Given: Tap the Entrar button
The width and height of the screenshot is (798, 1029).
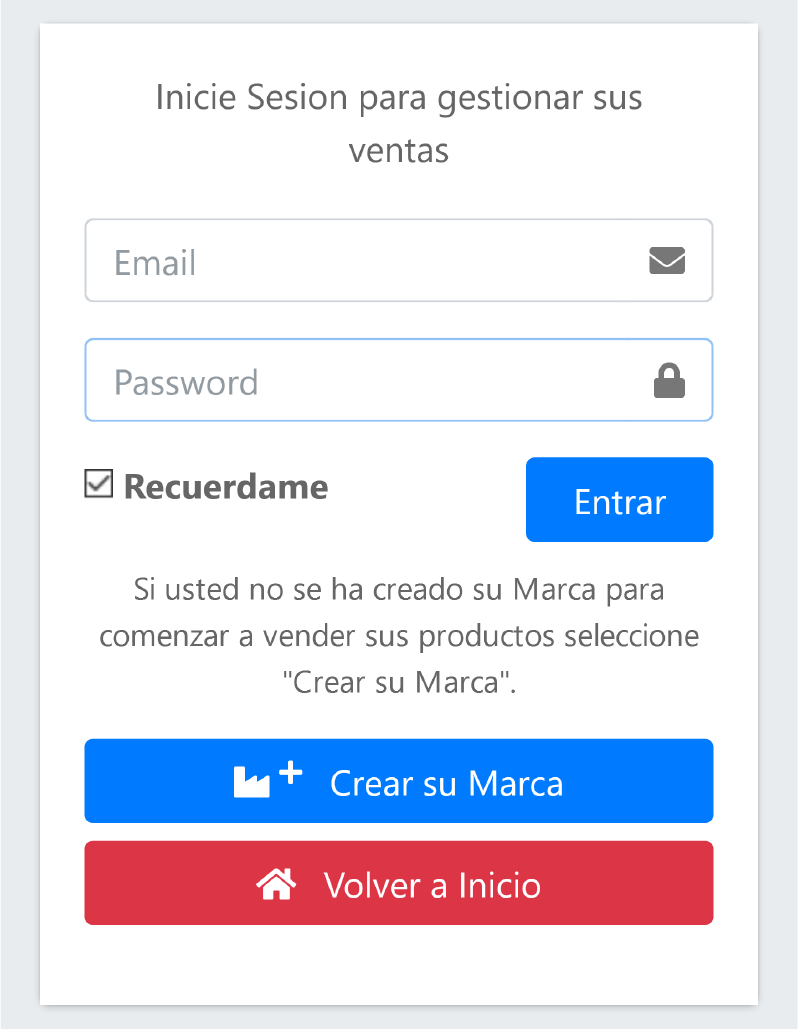Looking at the screenshot, I should coord(619,500).
